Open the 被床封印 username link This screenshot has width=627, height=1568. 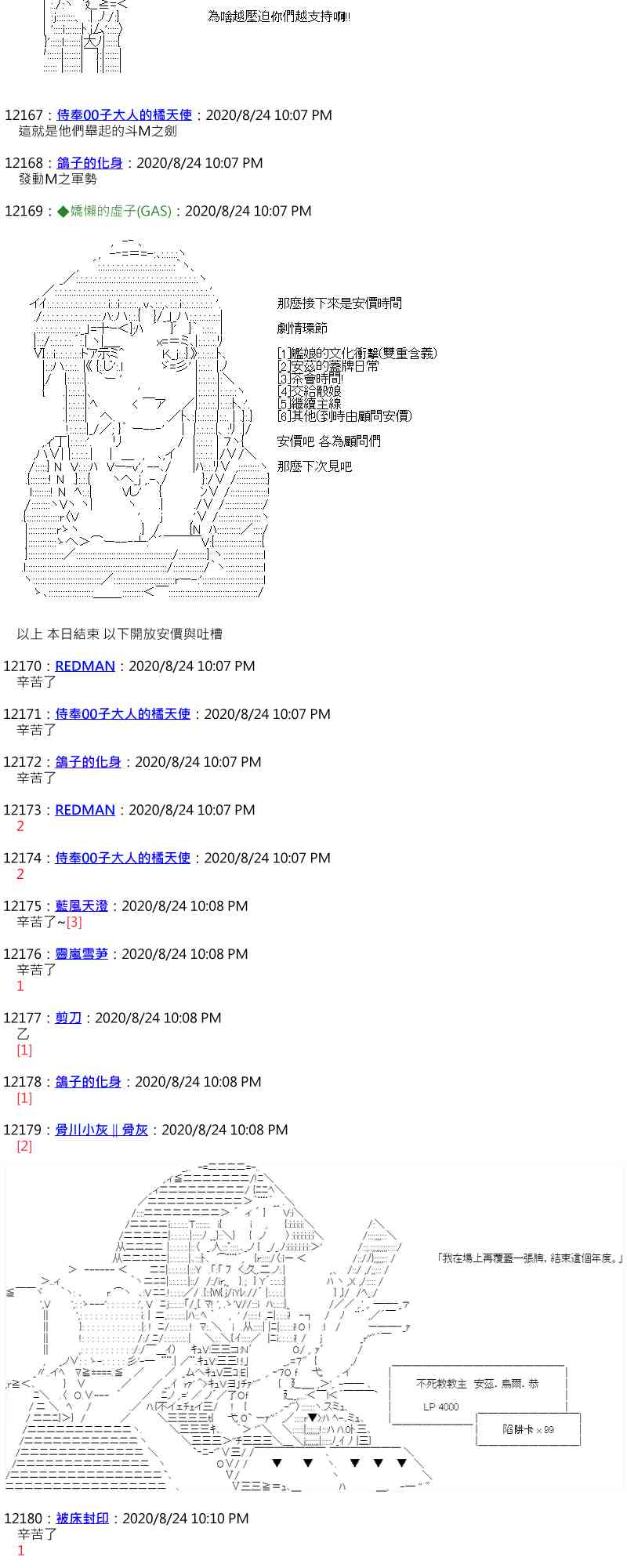point(82,1519)
